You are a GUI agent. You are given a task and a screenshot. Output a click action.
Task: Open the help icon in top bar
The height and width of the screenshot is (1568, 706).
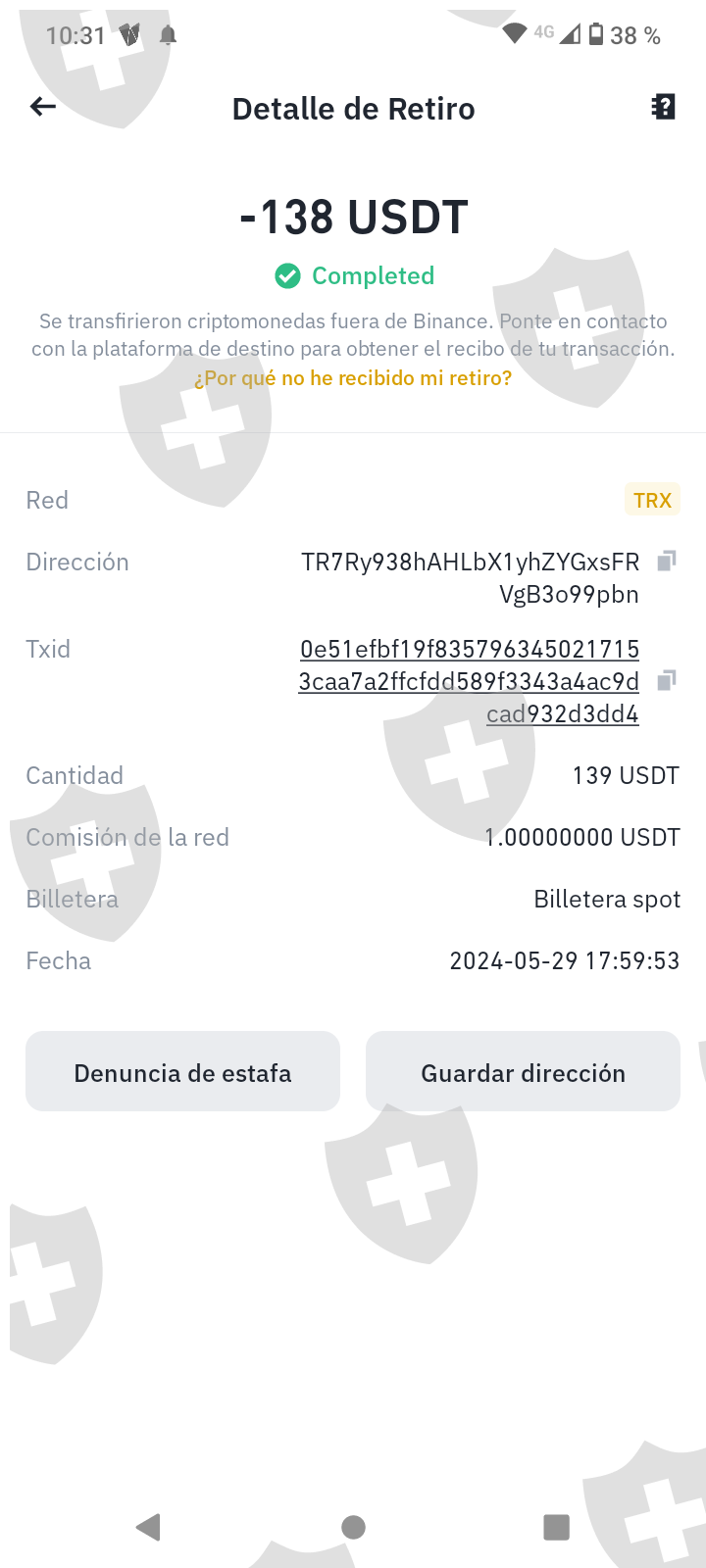point(664,108)
